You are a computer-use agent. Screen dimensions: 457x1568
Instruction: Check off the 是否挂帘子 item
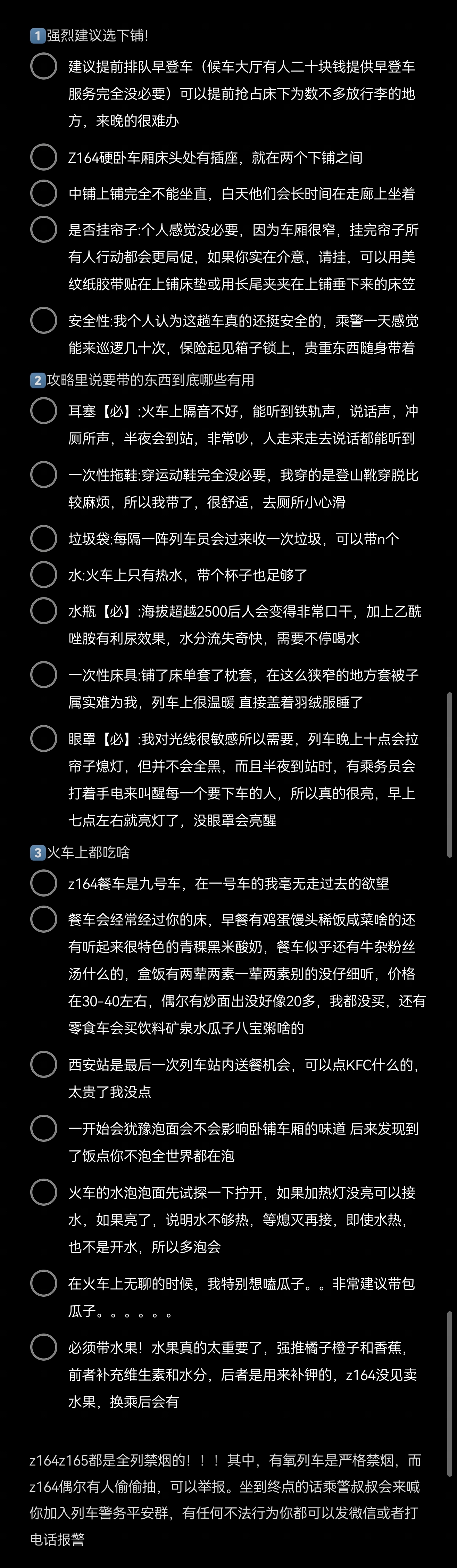tap(44, 230)
